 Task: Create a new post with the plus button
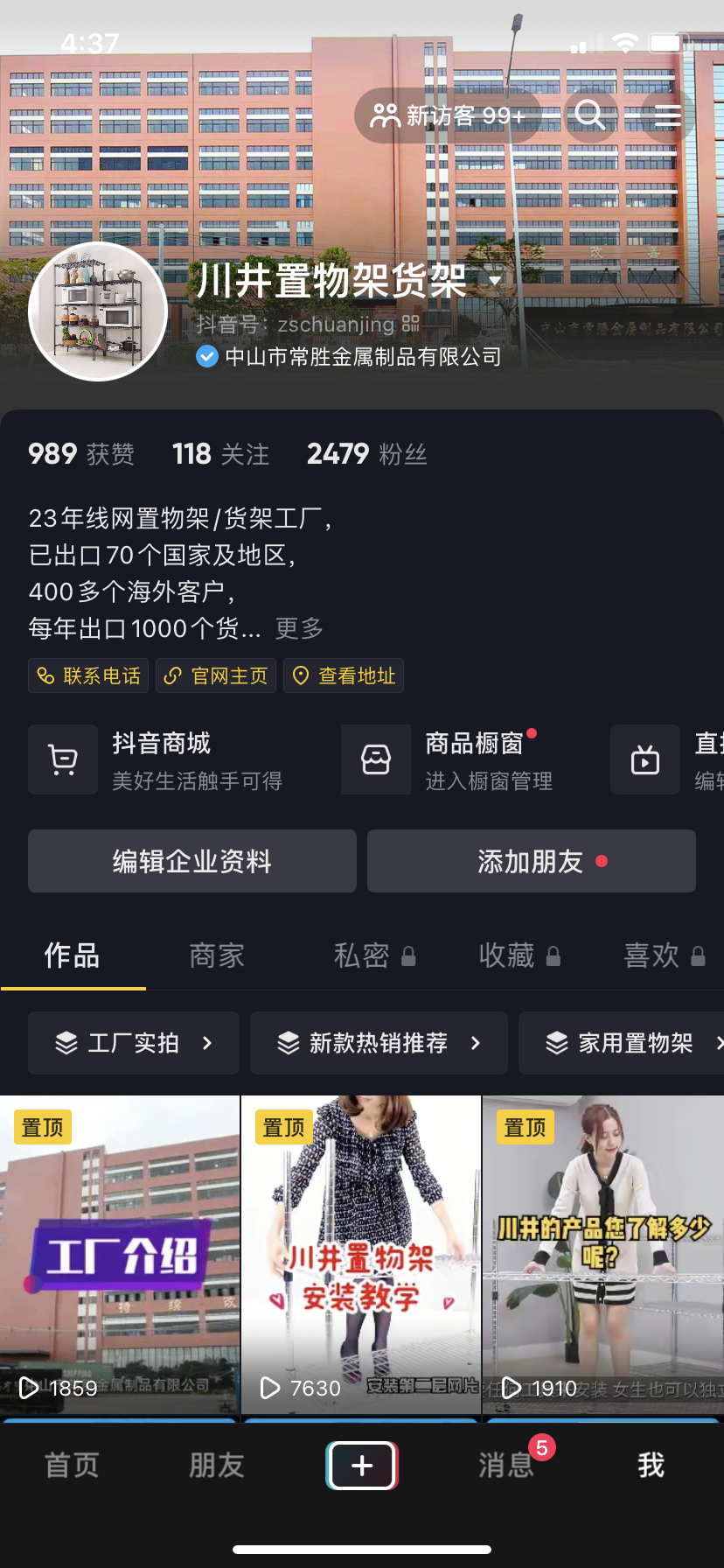[x=362, y=1465]
